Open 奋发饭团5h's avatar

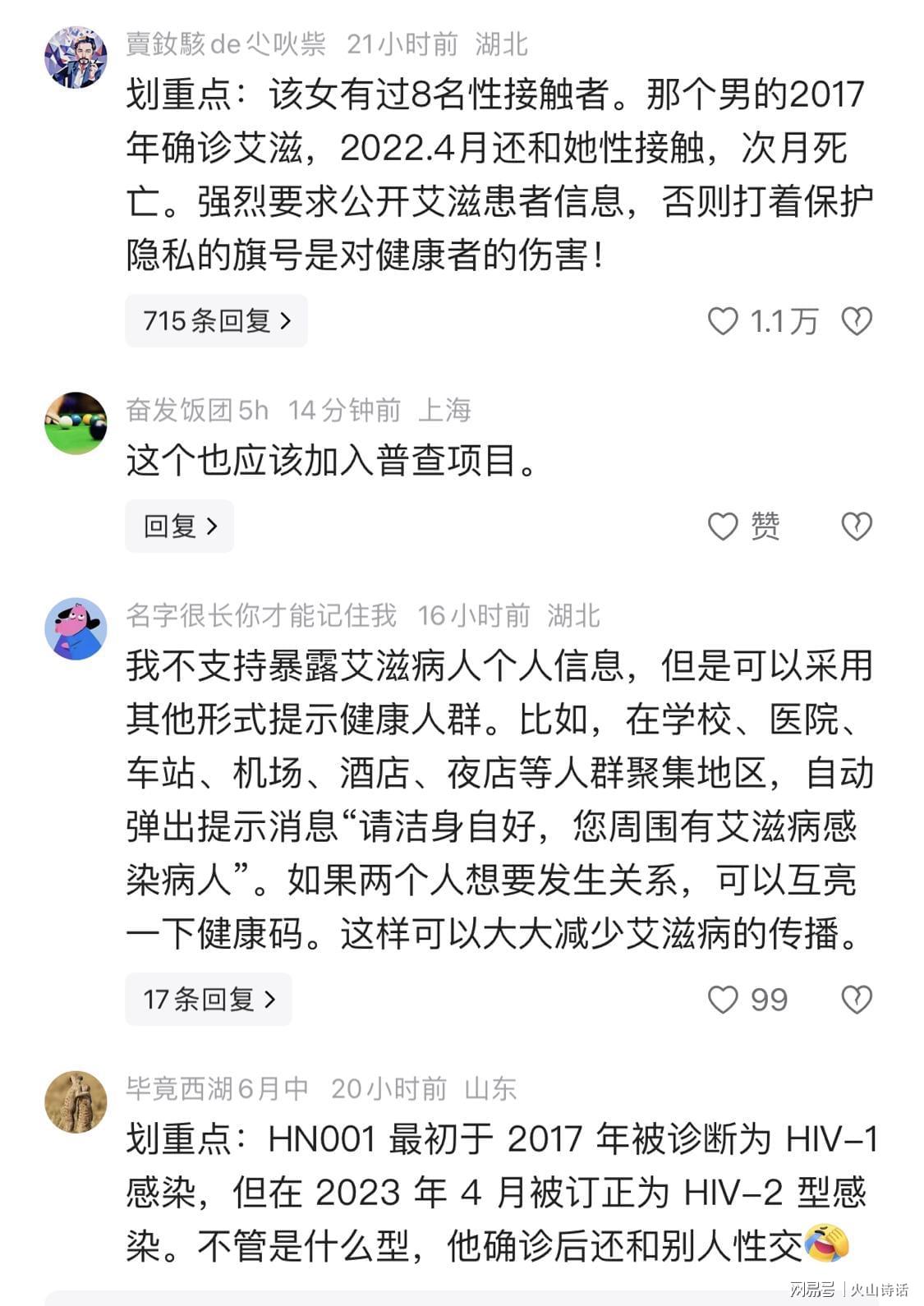[x=76, y=423]
